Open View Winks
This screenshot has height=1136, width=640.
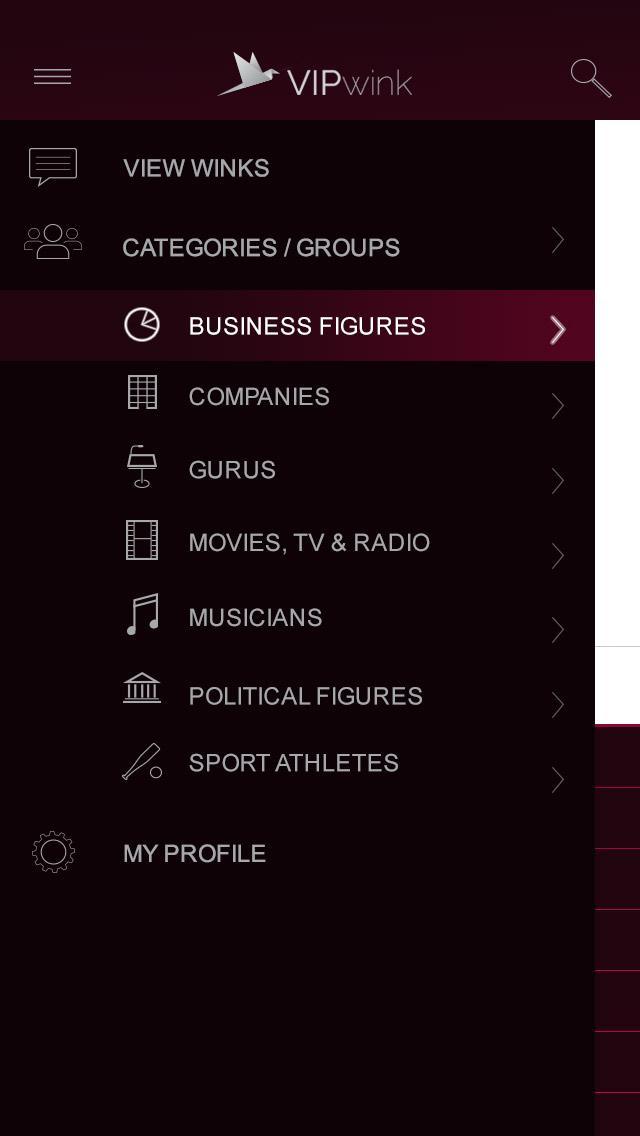click(196, 168)
